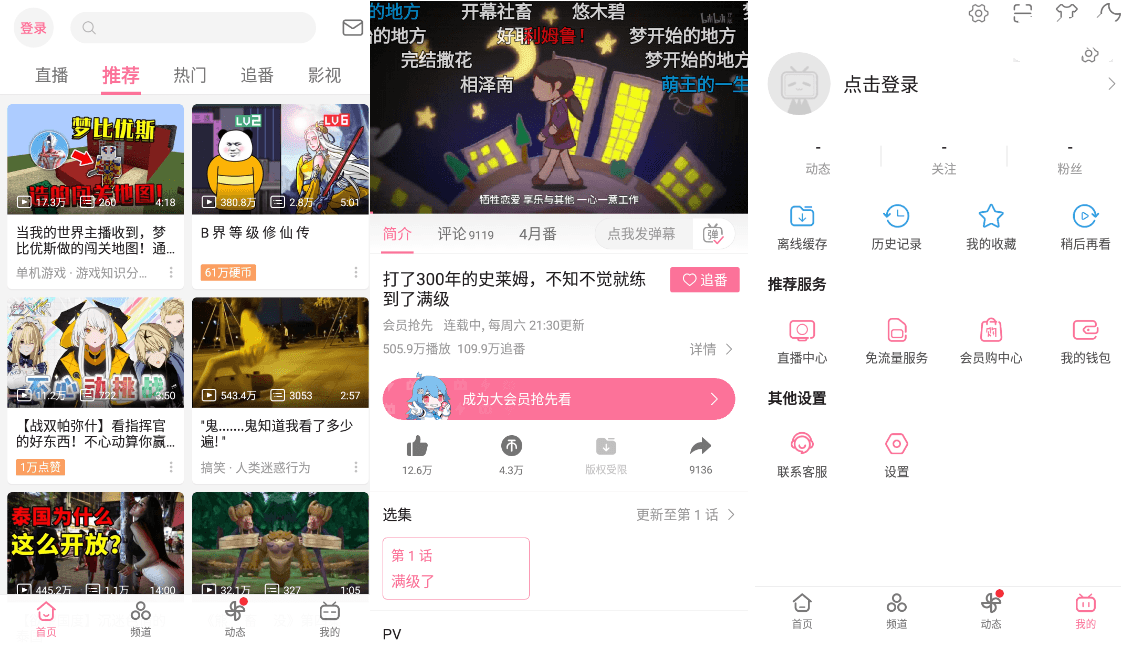The height and width of the screenshot is (647, 1121).
Task: Contact support via 联系客服
Action: (x=802, y=454)
